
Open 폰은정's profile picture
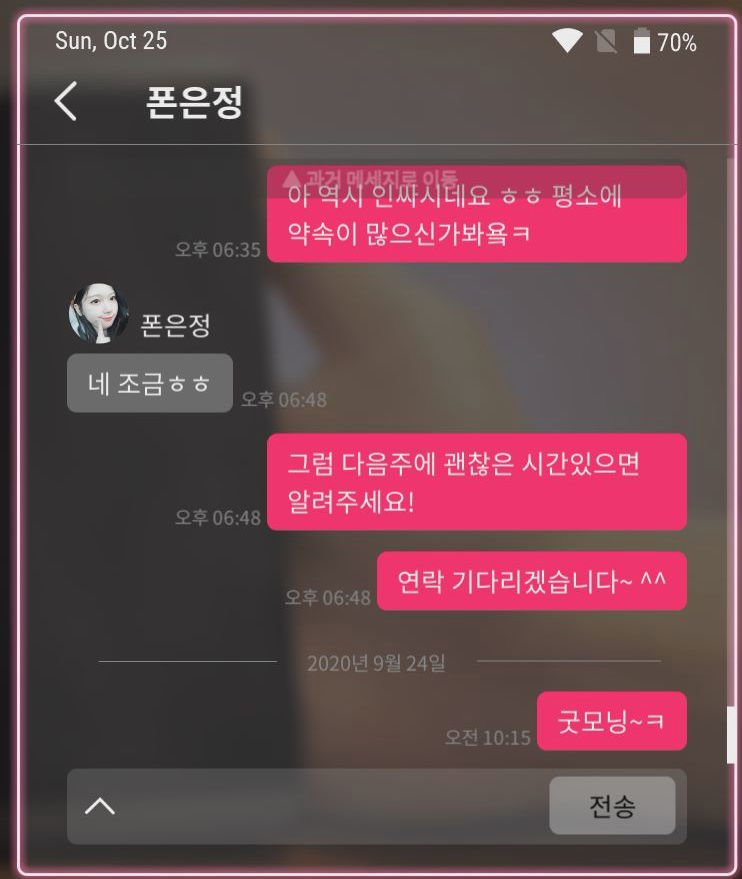coord(98,315)
